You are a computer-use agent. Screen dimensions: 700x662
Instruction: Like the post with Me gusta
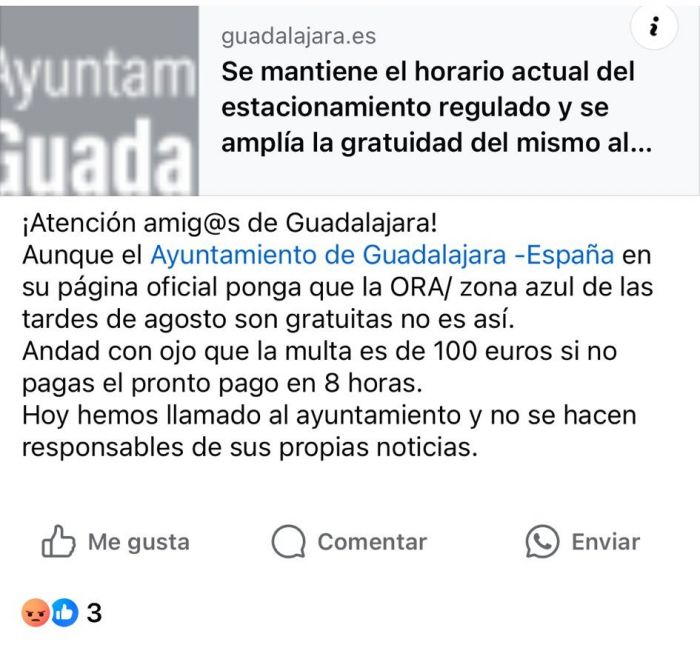click(116, 542)
